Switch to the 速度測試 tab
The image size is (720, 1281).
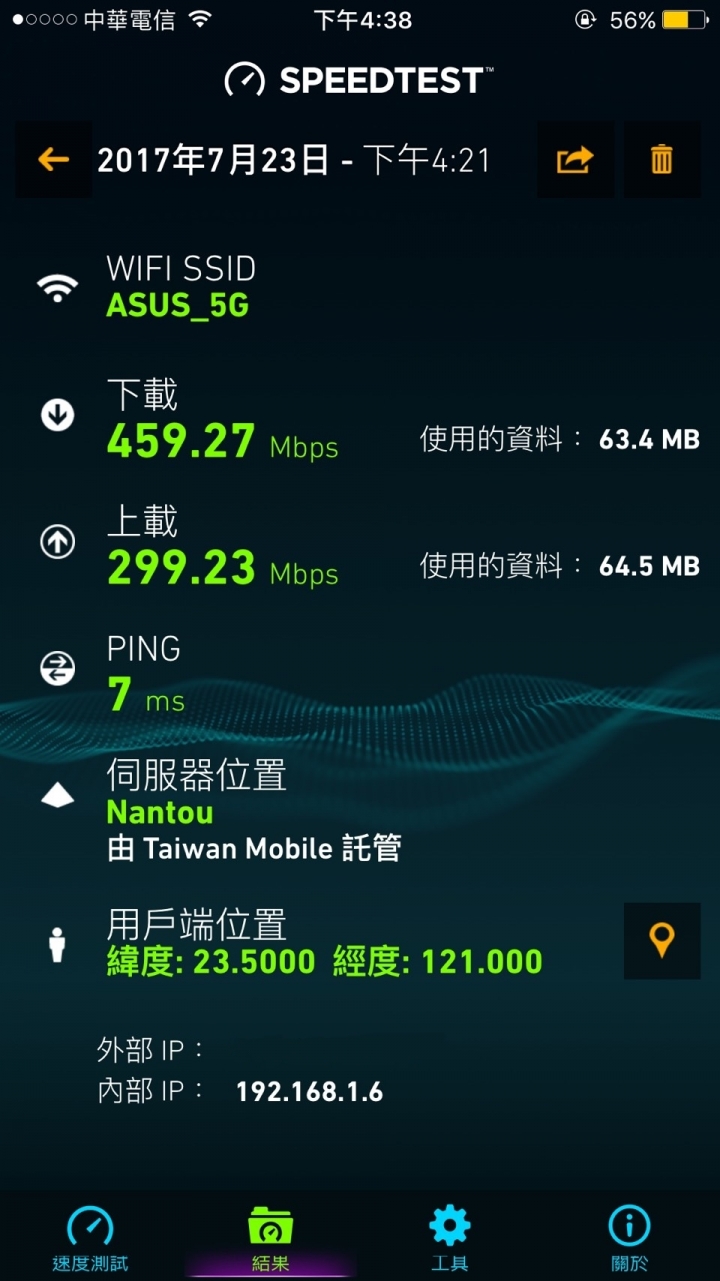point(90,1238)
